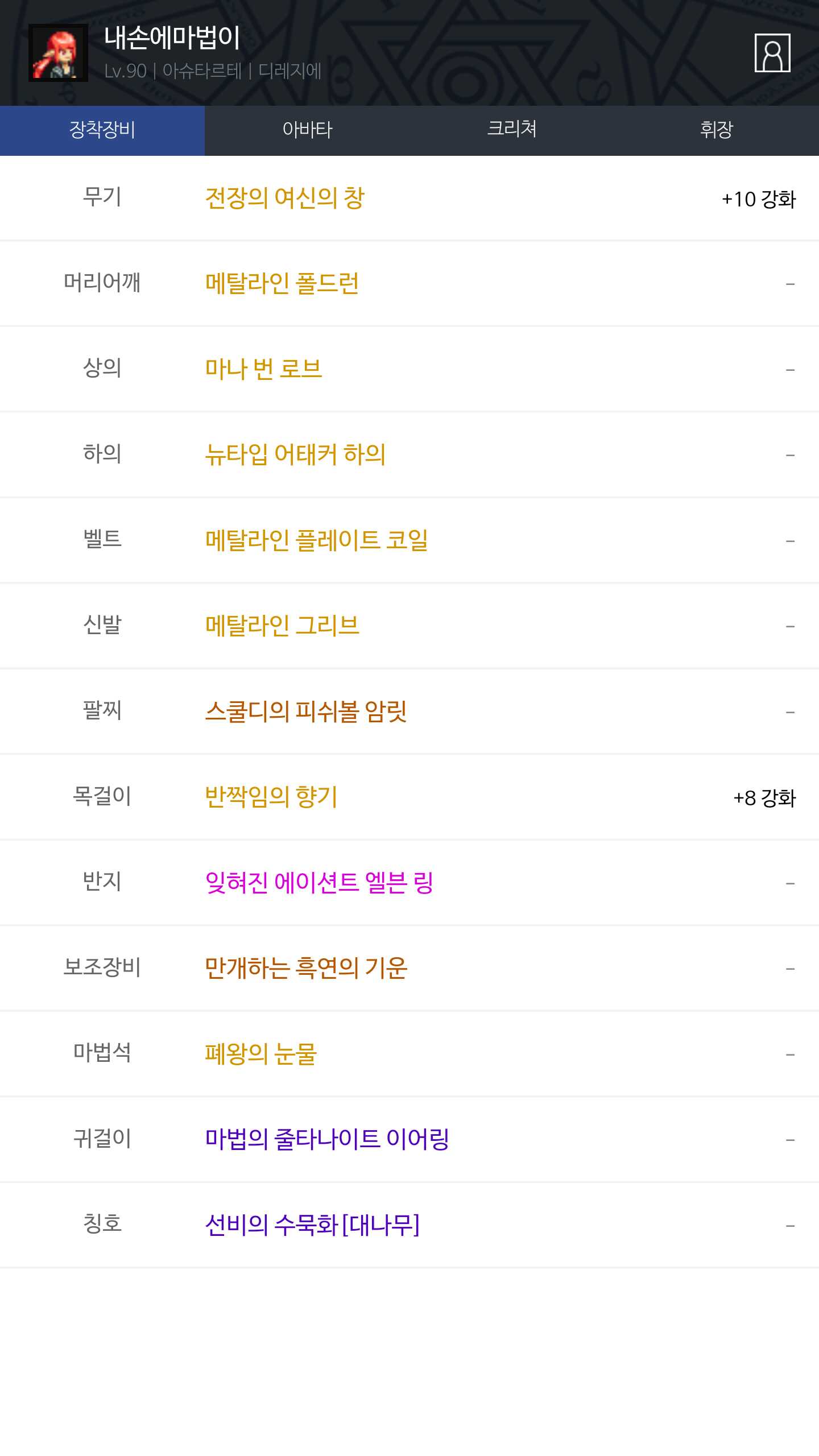819x1456 pixels.
Task: View 메탈라인 플레이트 코일 belt
Action: (316, 540)
